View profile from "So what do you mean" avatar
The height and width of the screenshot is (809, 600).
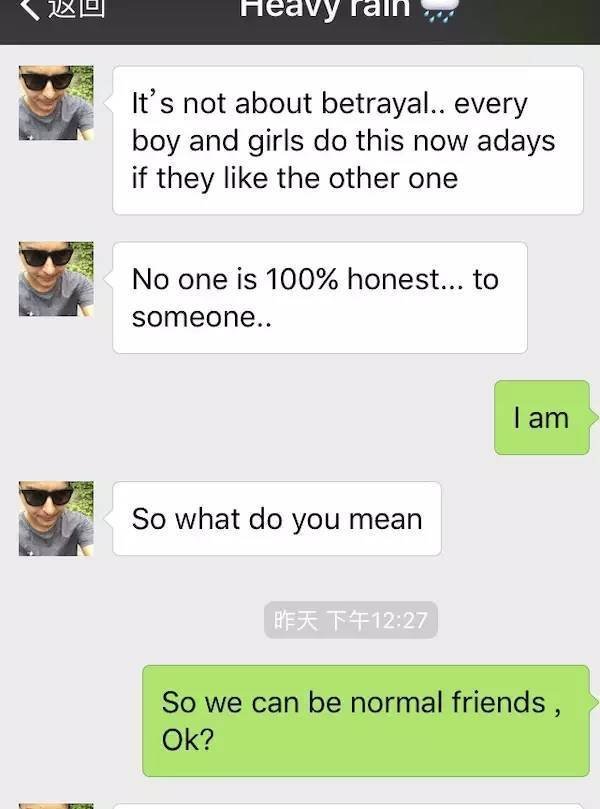coord(56,518)
